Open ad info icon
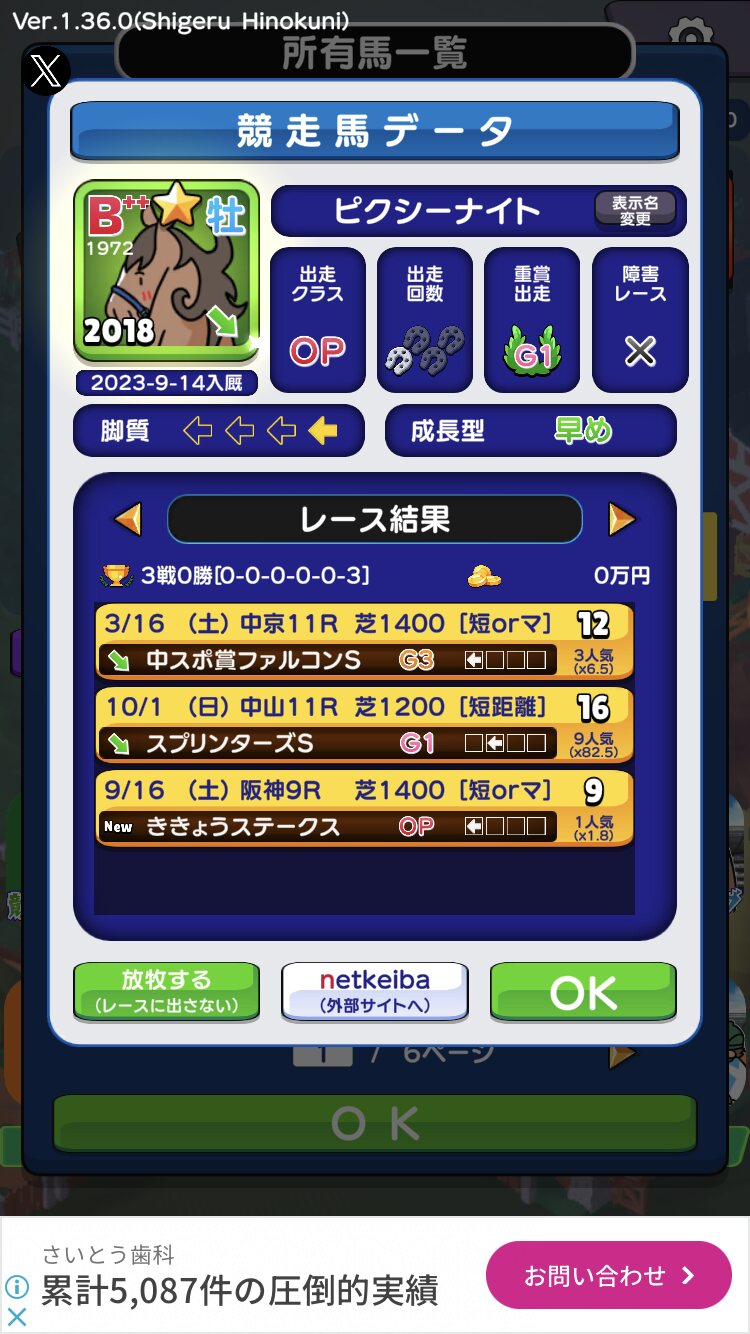This screenshot has height=1334, width=750. pyautogui.click(x=16, y=1286)
